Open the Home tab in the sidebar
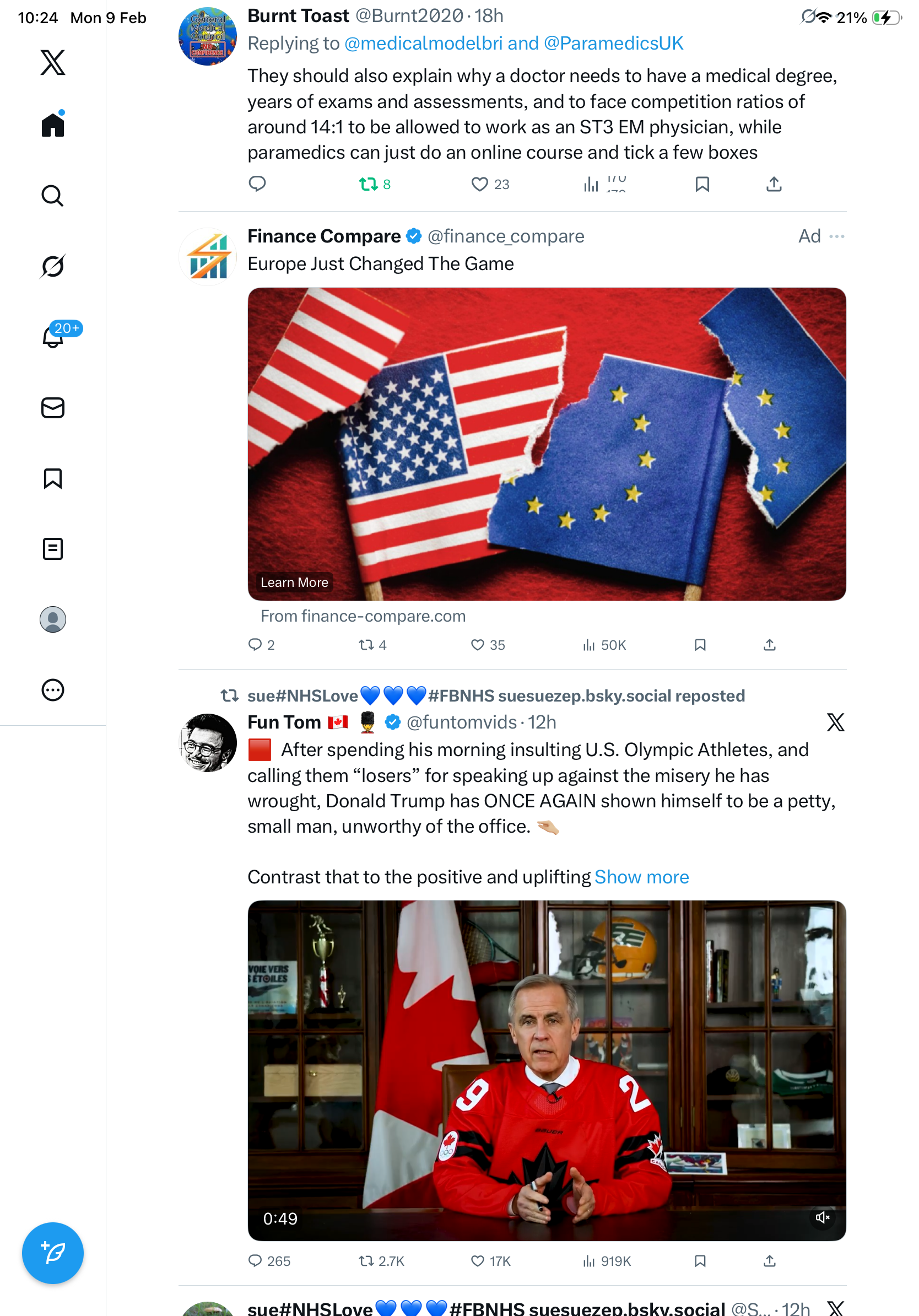 (53, 125)
